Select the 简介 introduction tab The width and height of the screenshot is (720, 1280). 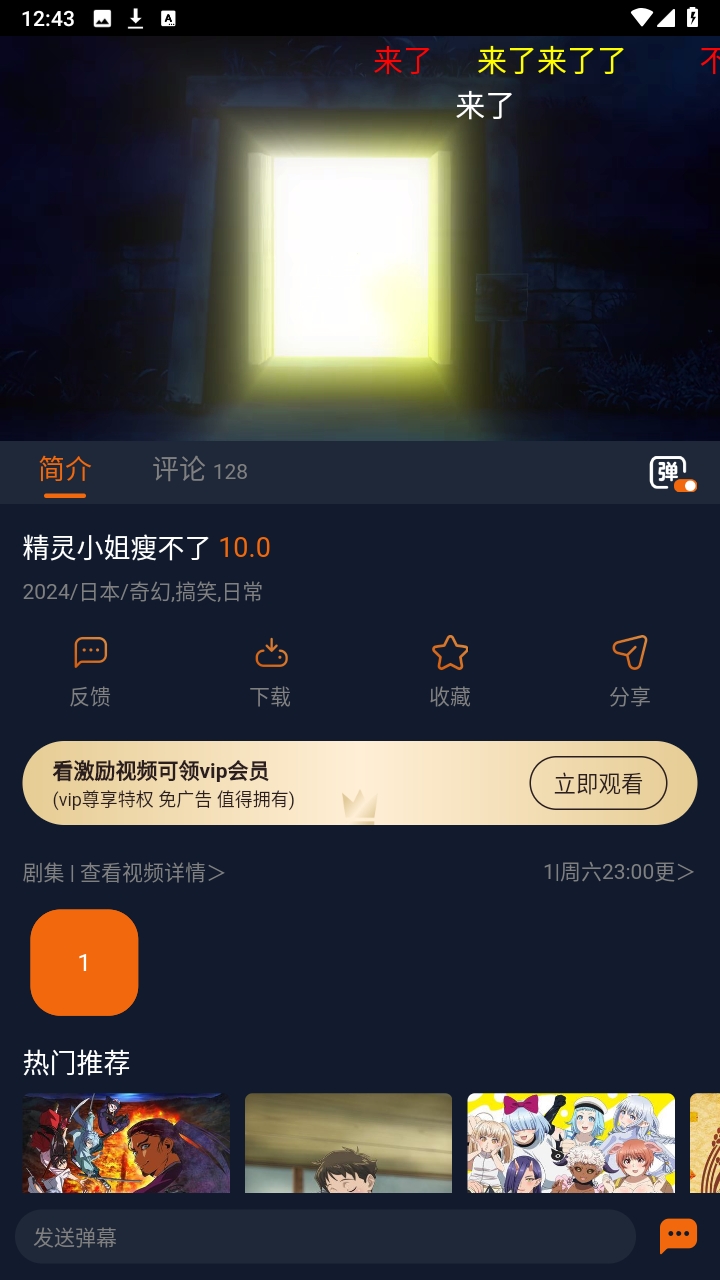(x=62, y=470)
